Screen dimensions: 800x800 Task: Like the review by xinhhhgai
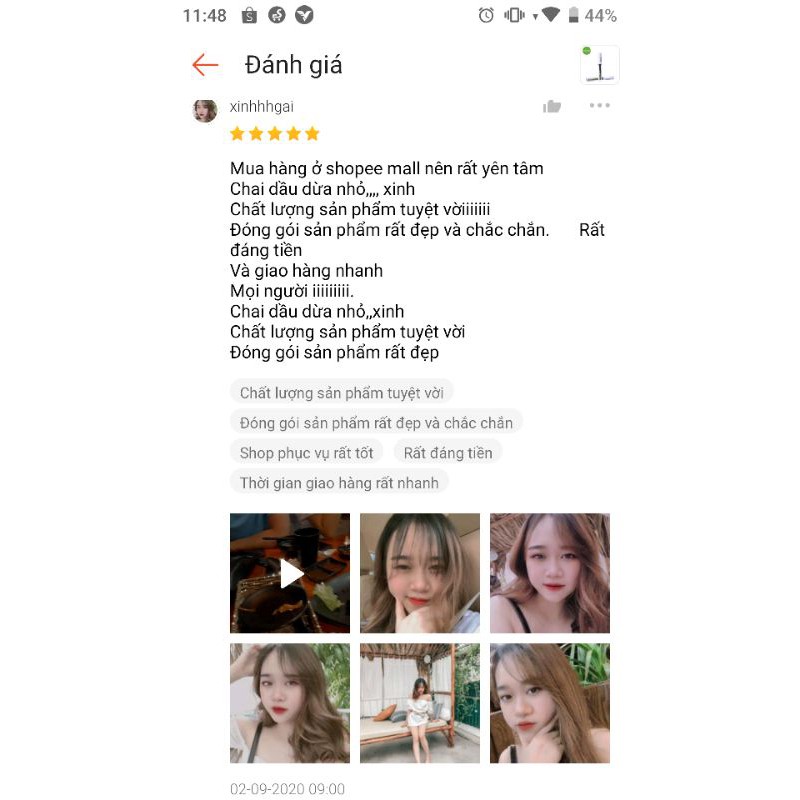(552, 107)
